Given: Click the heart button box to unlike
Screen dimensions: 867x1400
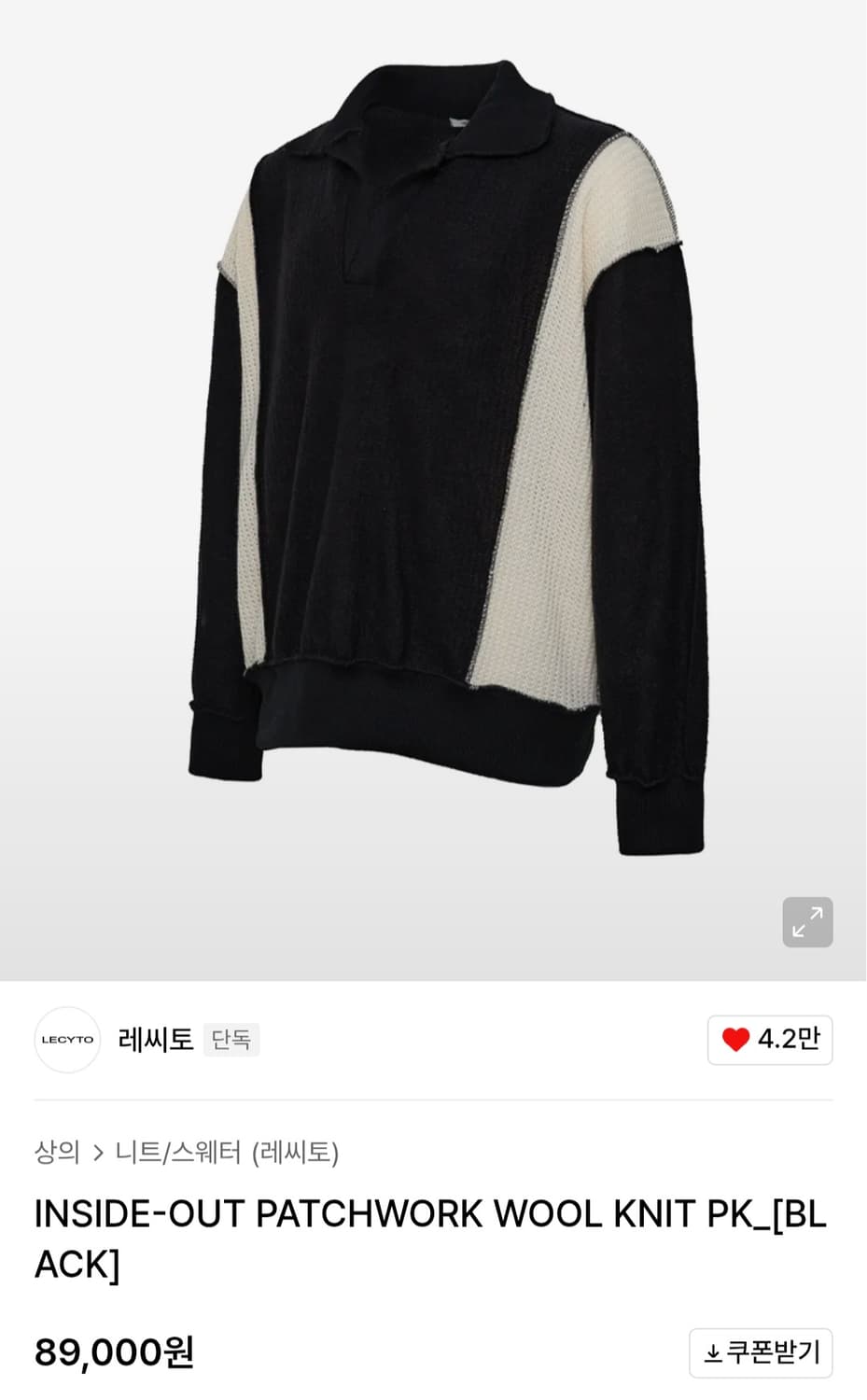Looking at the screenshot, I should coord(769,1040).
